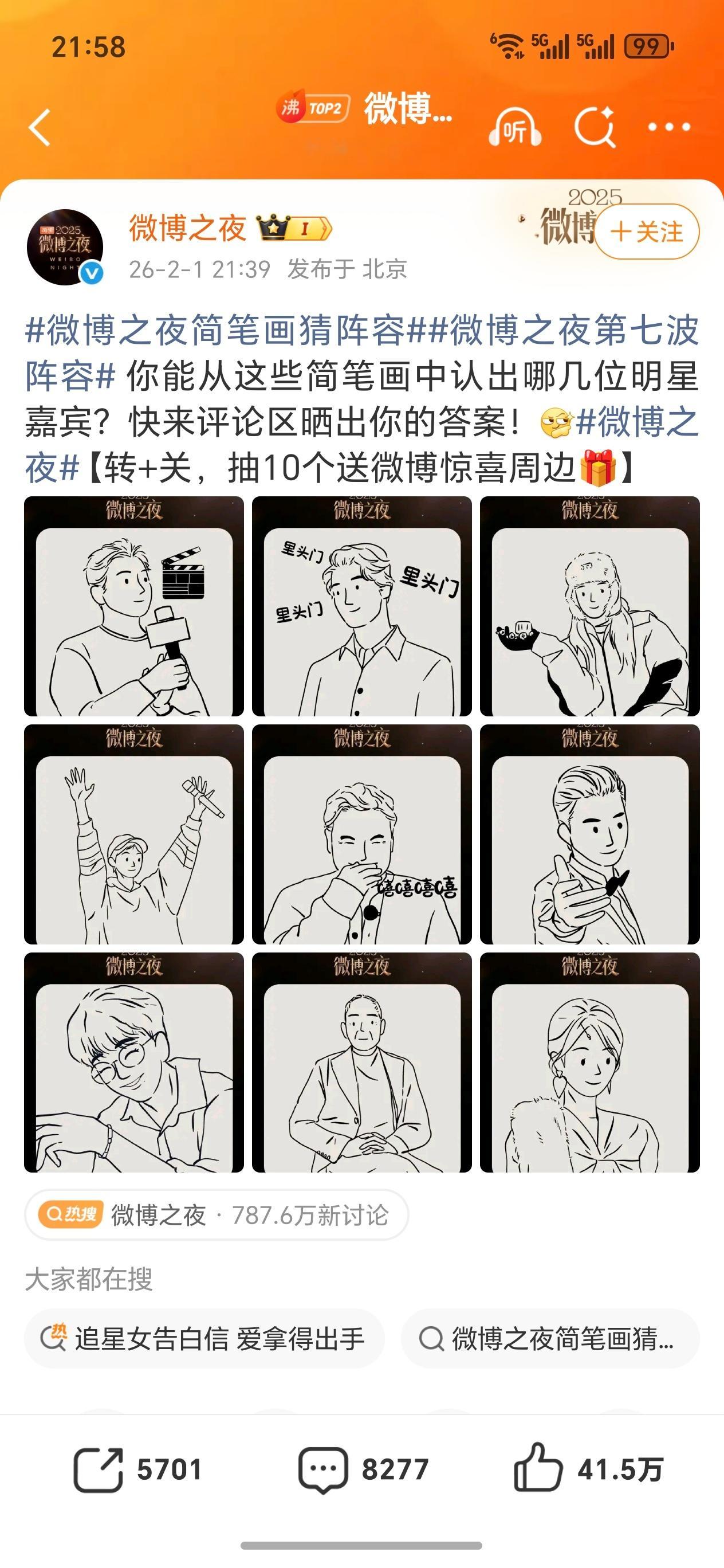Viewport: 724px width, 1568px height.
Task: Tap the back arrow at top left
Action: click(40, 128)
